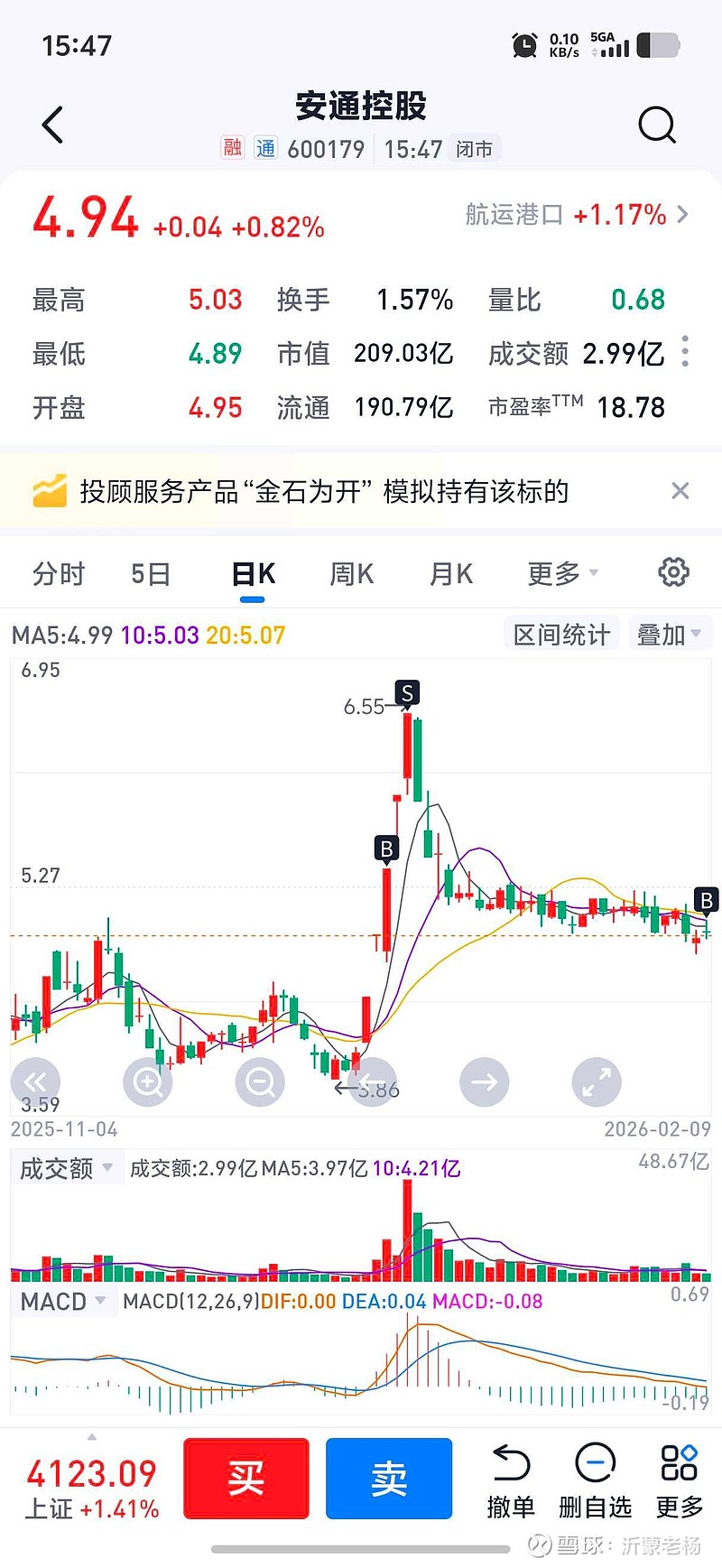Select the 撤单 (cancel order) icon
This screenshot has height=1568, width=722.
click(x=511, y=1479)
